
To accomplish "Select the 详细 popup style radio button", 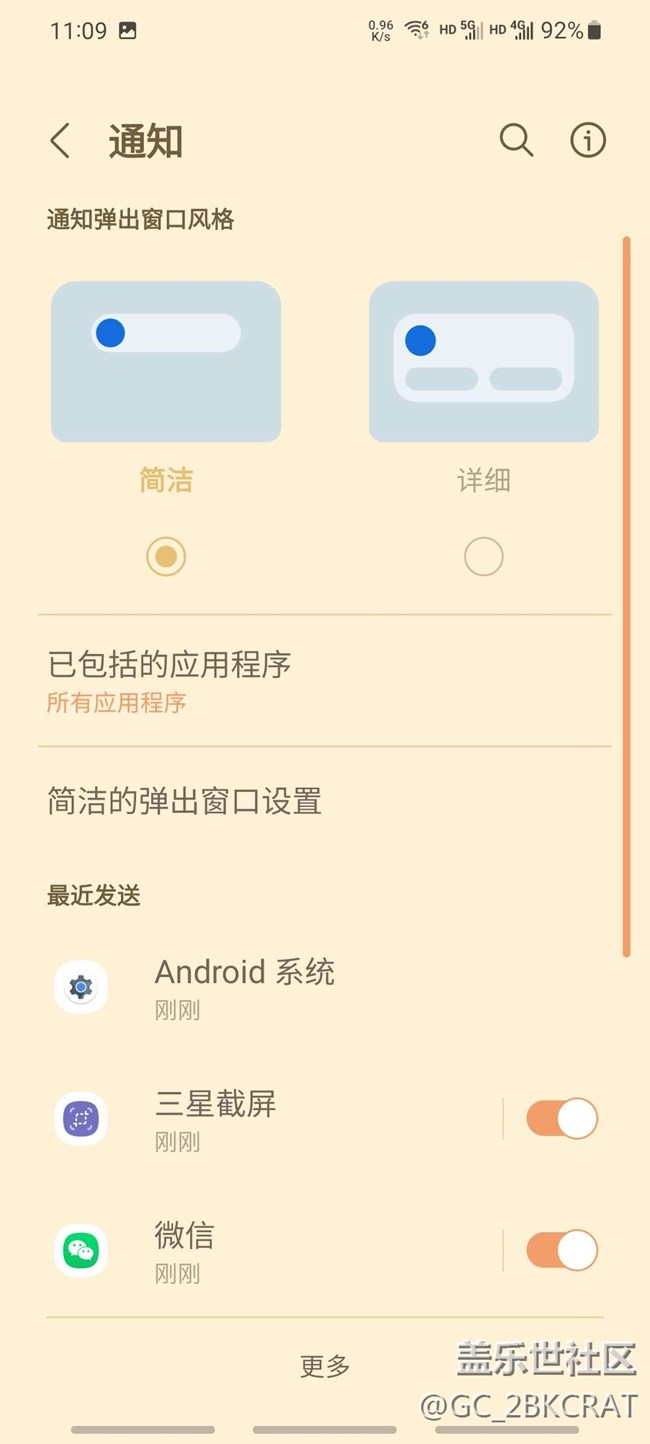I will (x=484, y=557).
